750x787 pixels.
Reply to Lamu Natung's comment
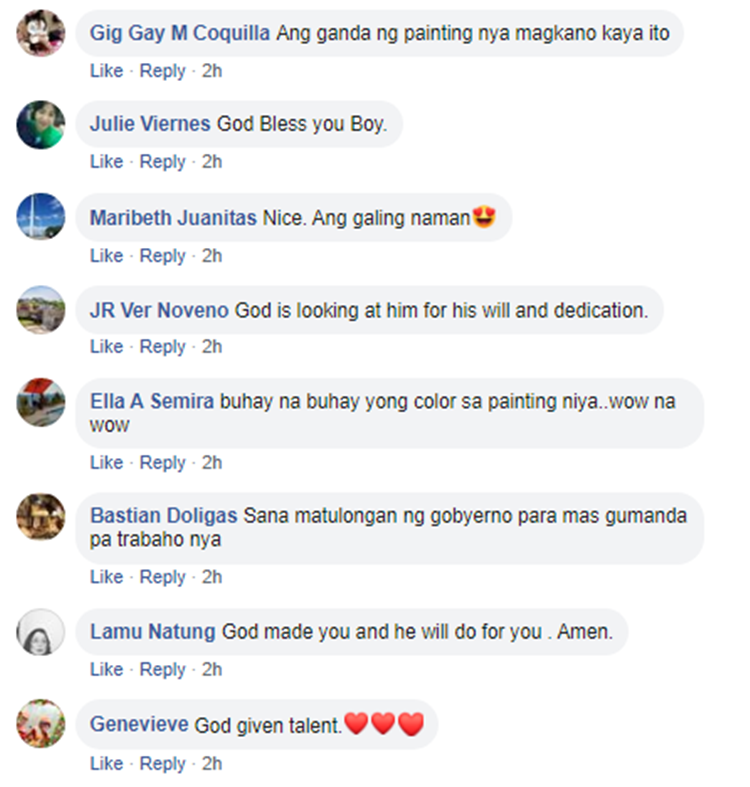coord(162,669)
